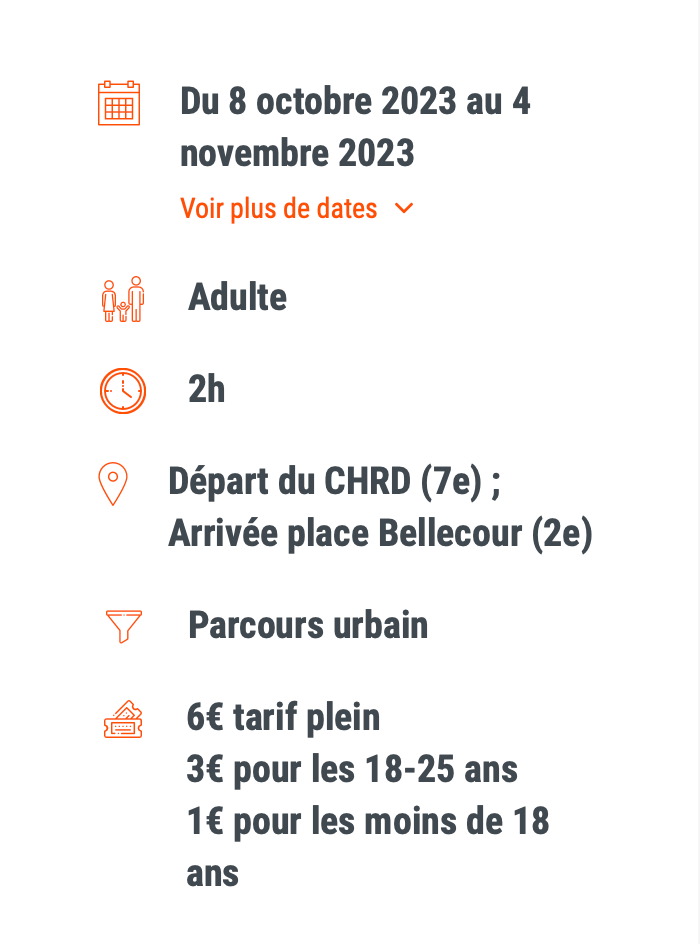Viewport: 700px width, 944px height.
Task: Expand "Voir plus de dates" to show more dates
Action: pyautogui.click(x=296, y=209)
